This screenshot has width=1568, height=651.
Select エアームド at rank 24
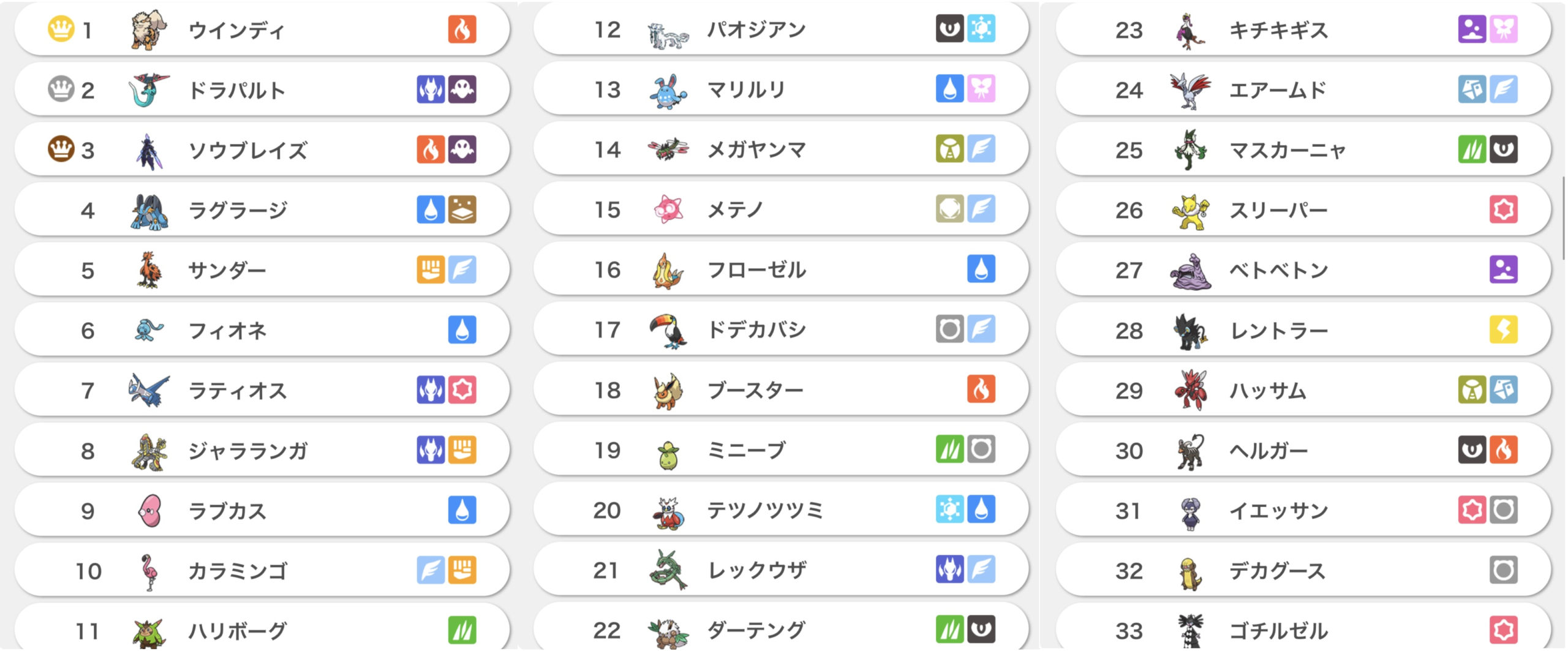[x=1278, y=90]
